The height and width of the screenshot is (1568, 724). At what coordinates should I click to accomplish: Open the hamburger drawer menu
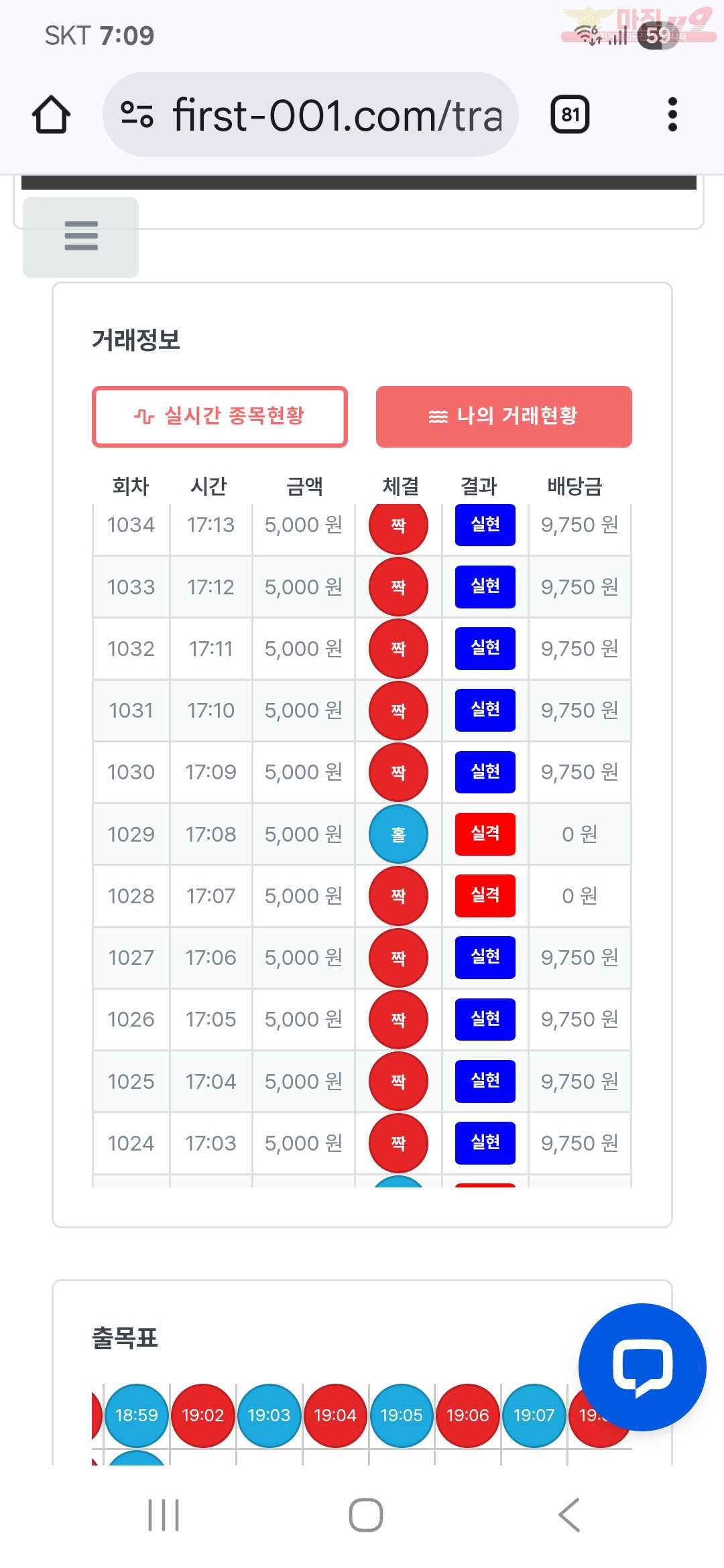[81, 237]
